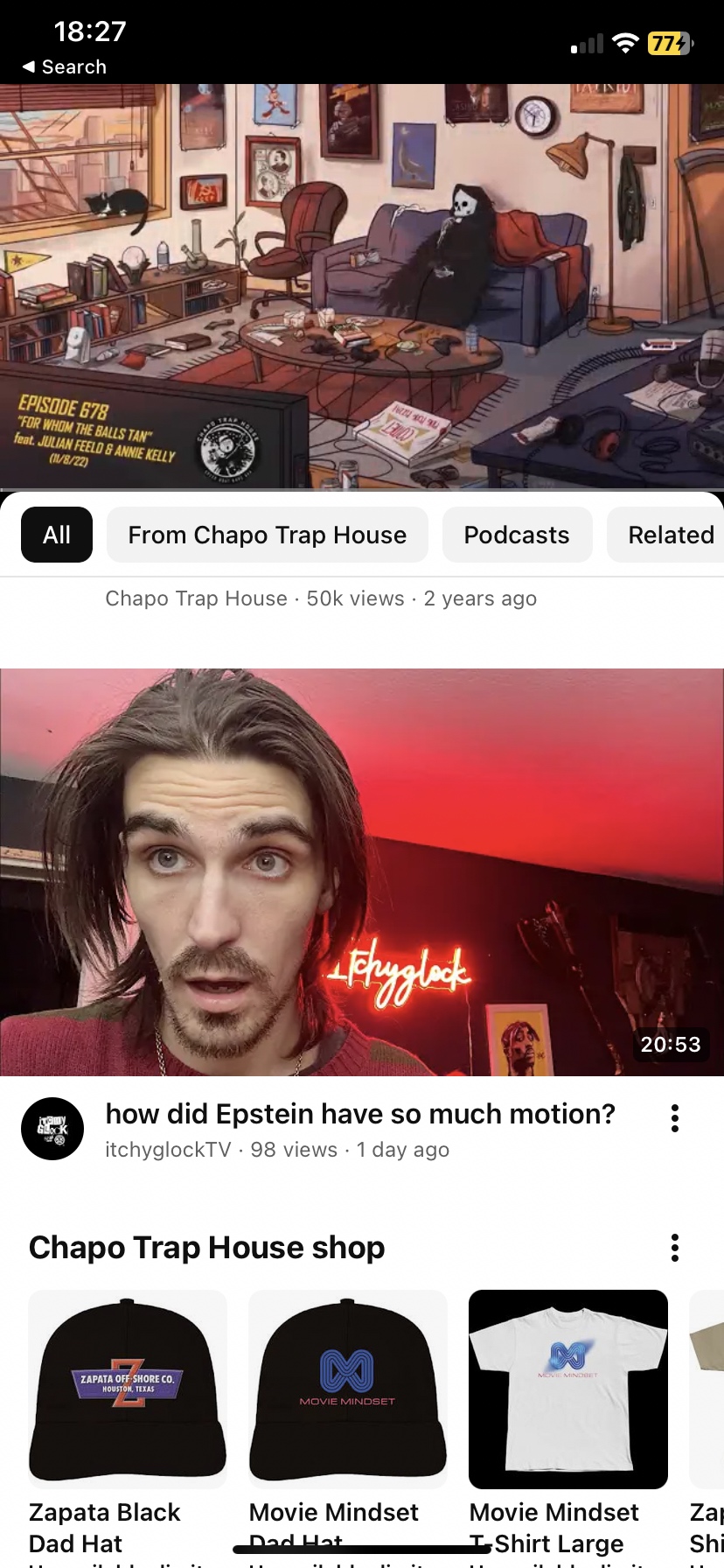Screen dimensions: 724x1568
Task: Switch to the Related chip
Action: (670, 535)
